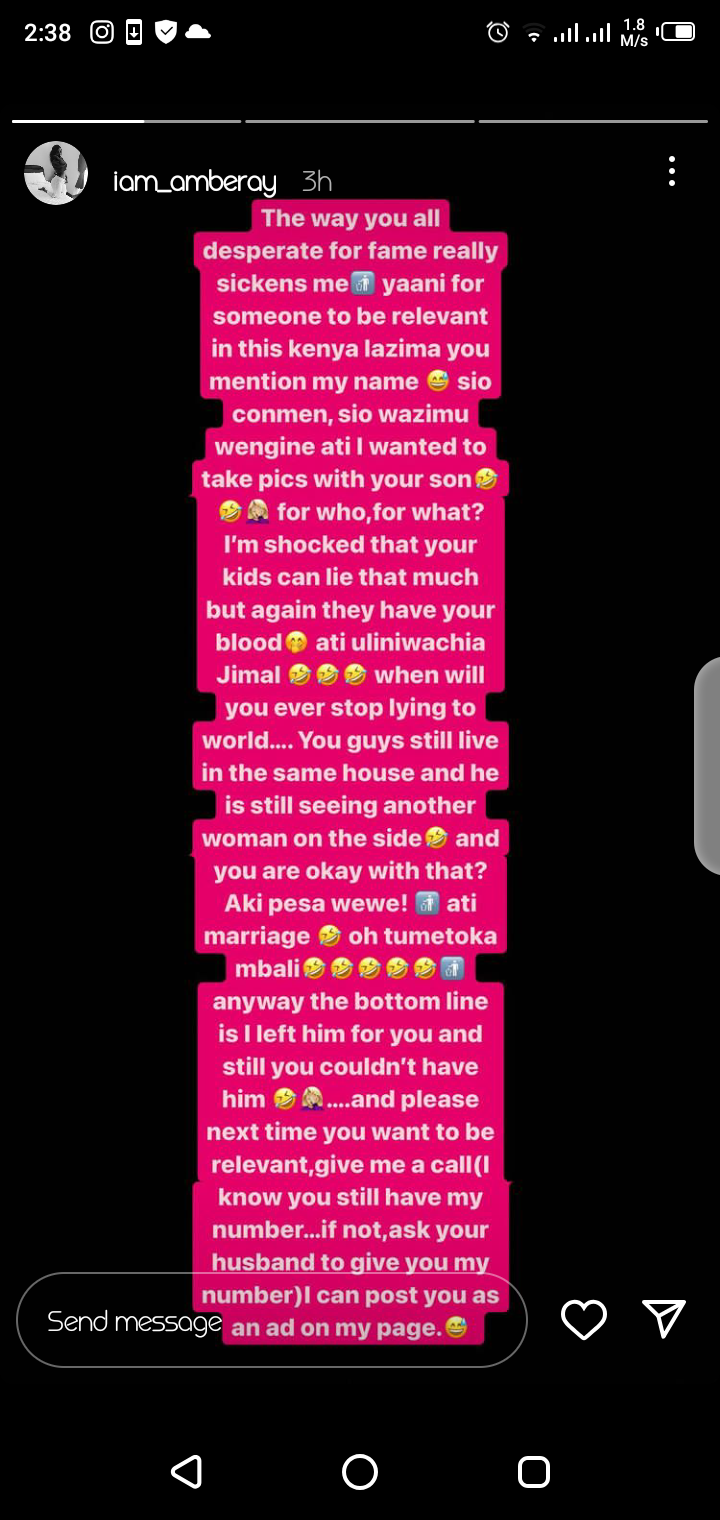
Task: Go back with the system back button
Action: 186,1472
